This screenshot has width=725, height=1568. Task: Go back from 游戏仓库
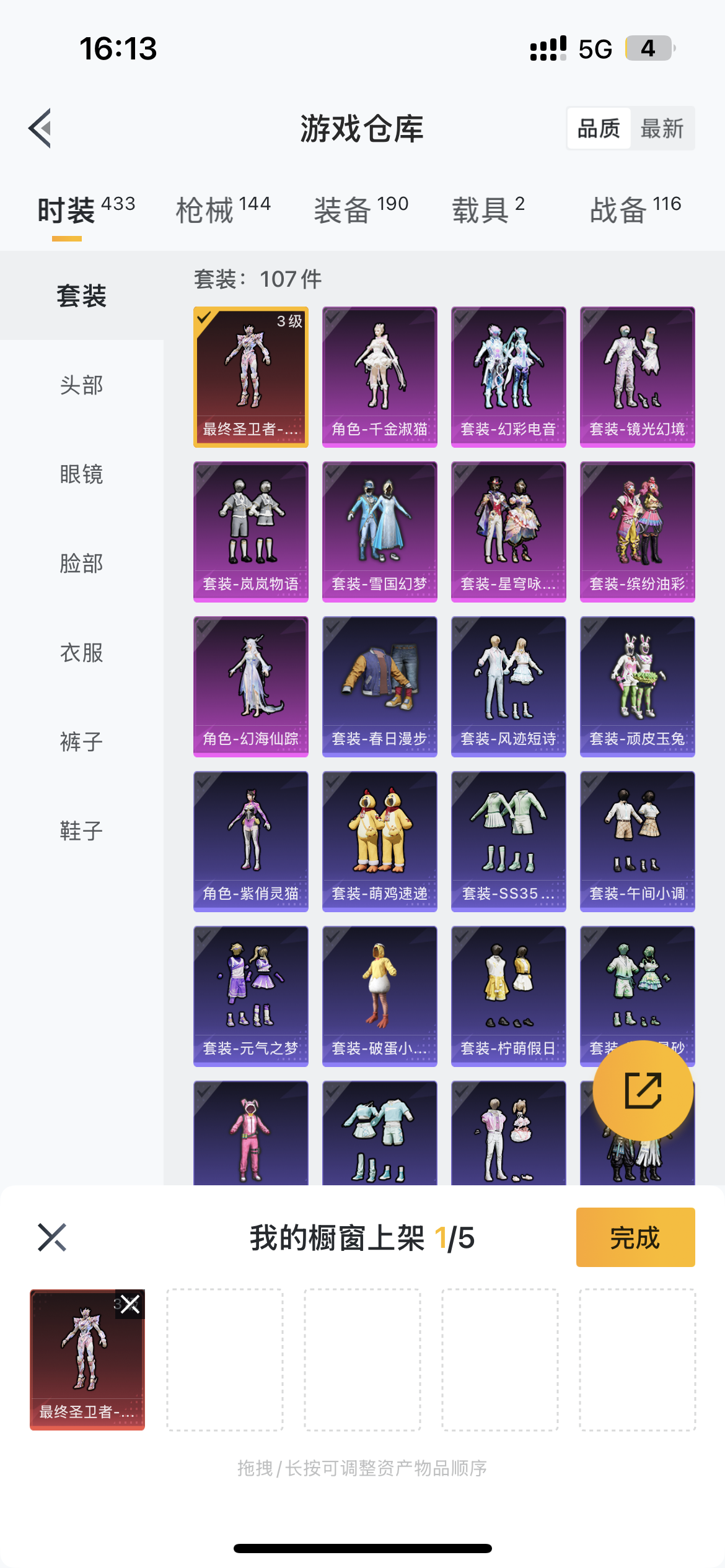(x=41, y=128)
